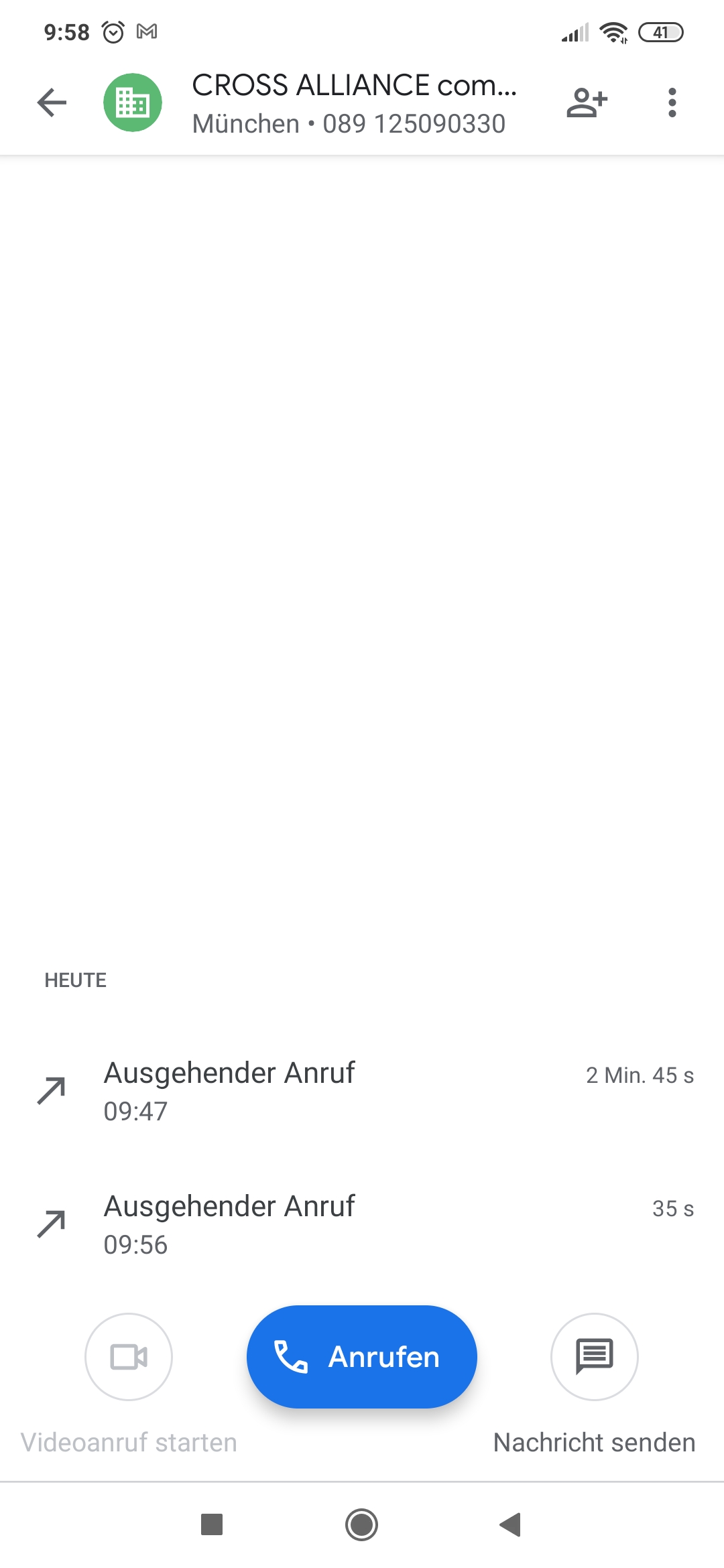The height and width of the screenshot is (1568, 724).
Task: Tap the blue Anrufen button
Action: coord(362,1357)
